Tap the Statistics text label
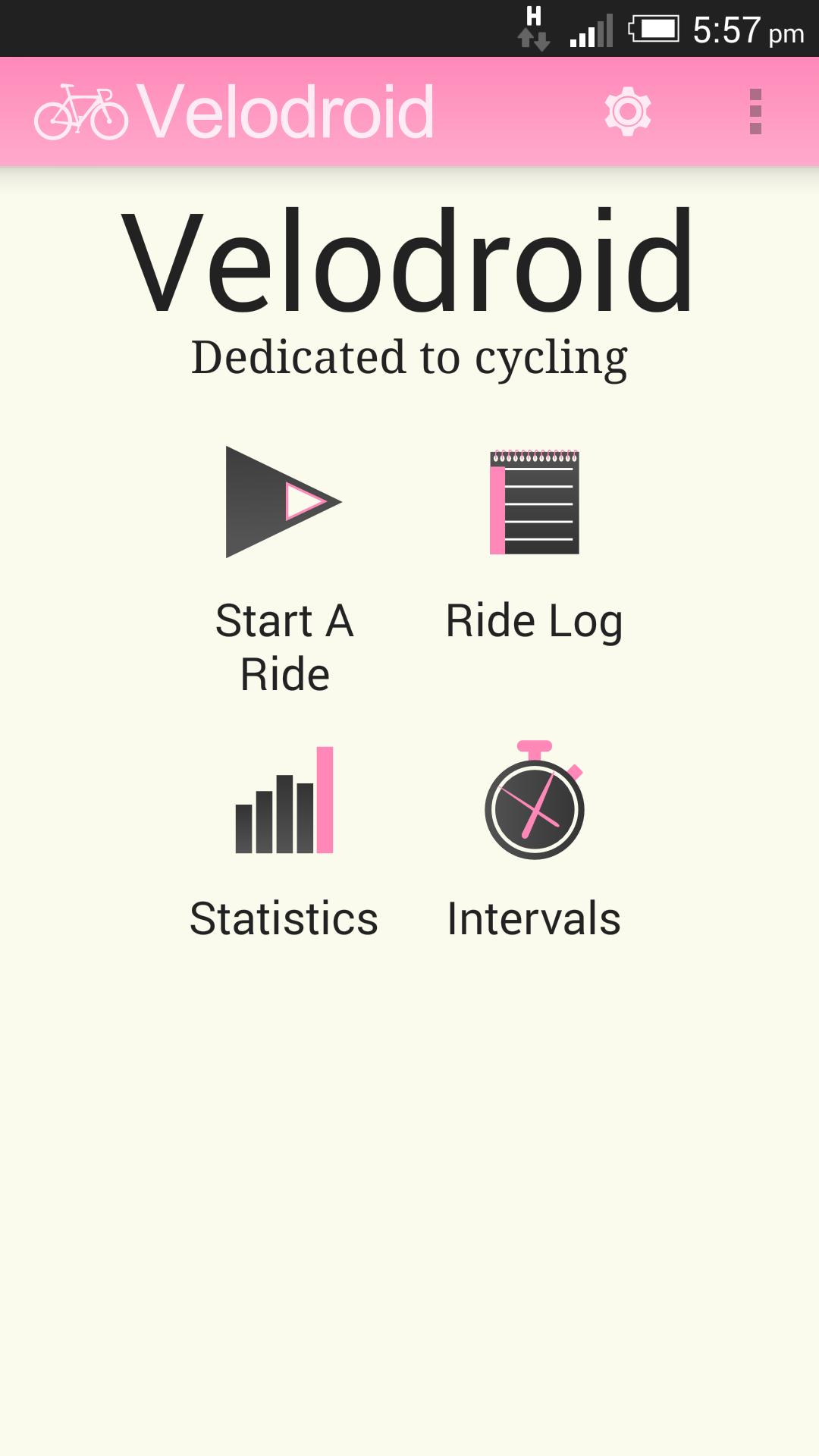This screenshot has height=1456, width=819. click(x=284, y=918)
